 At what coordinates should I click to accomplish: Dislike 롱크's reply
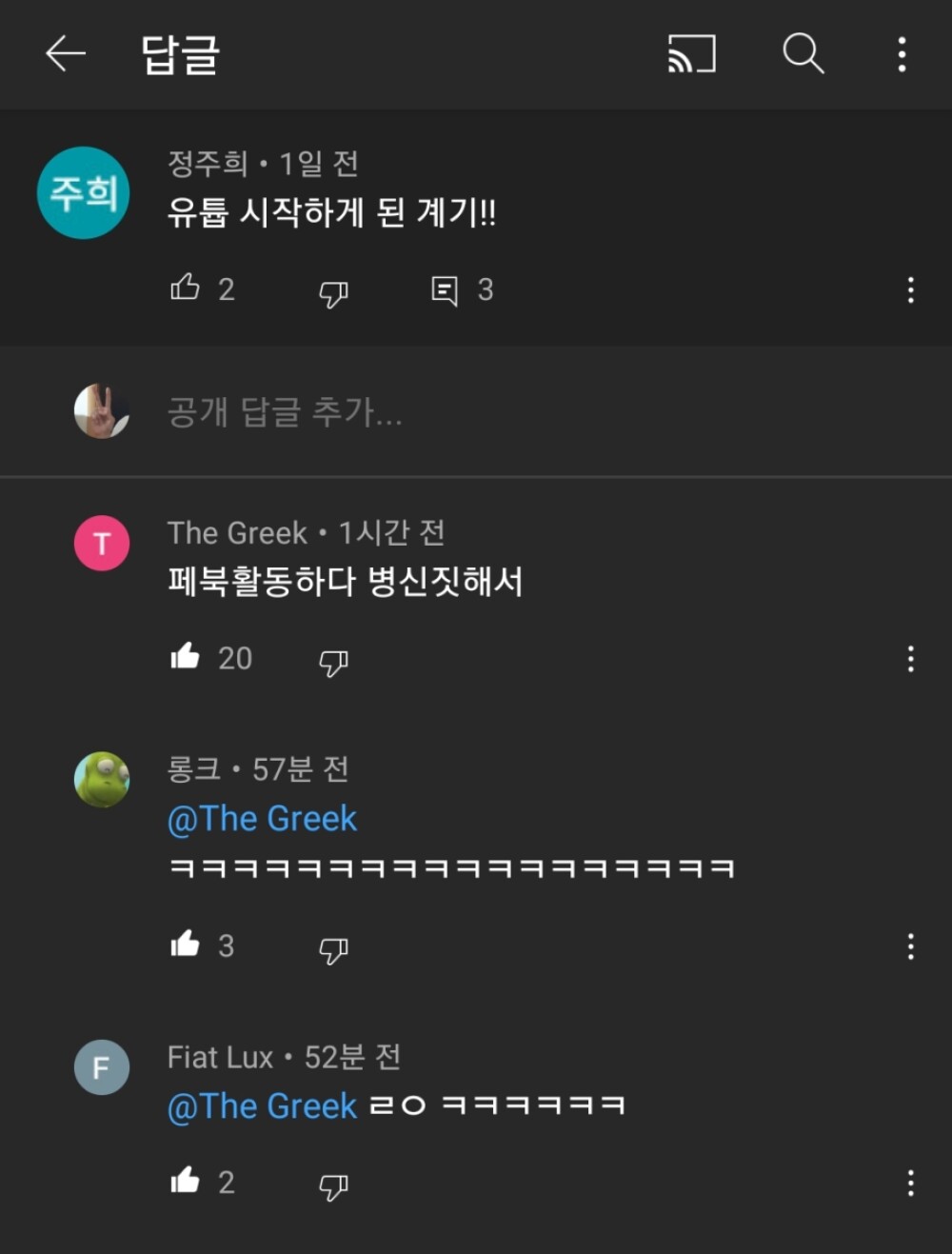pos(333,948)
